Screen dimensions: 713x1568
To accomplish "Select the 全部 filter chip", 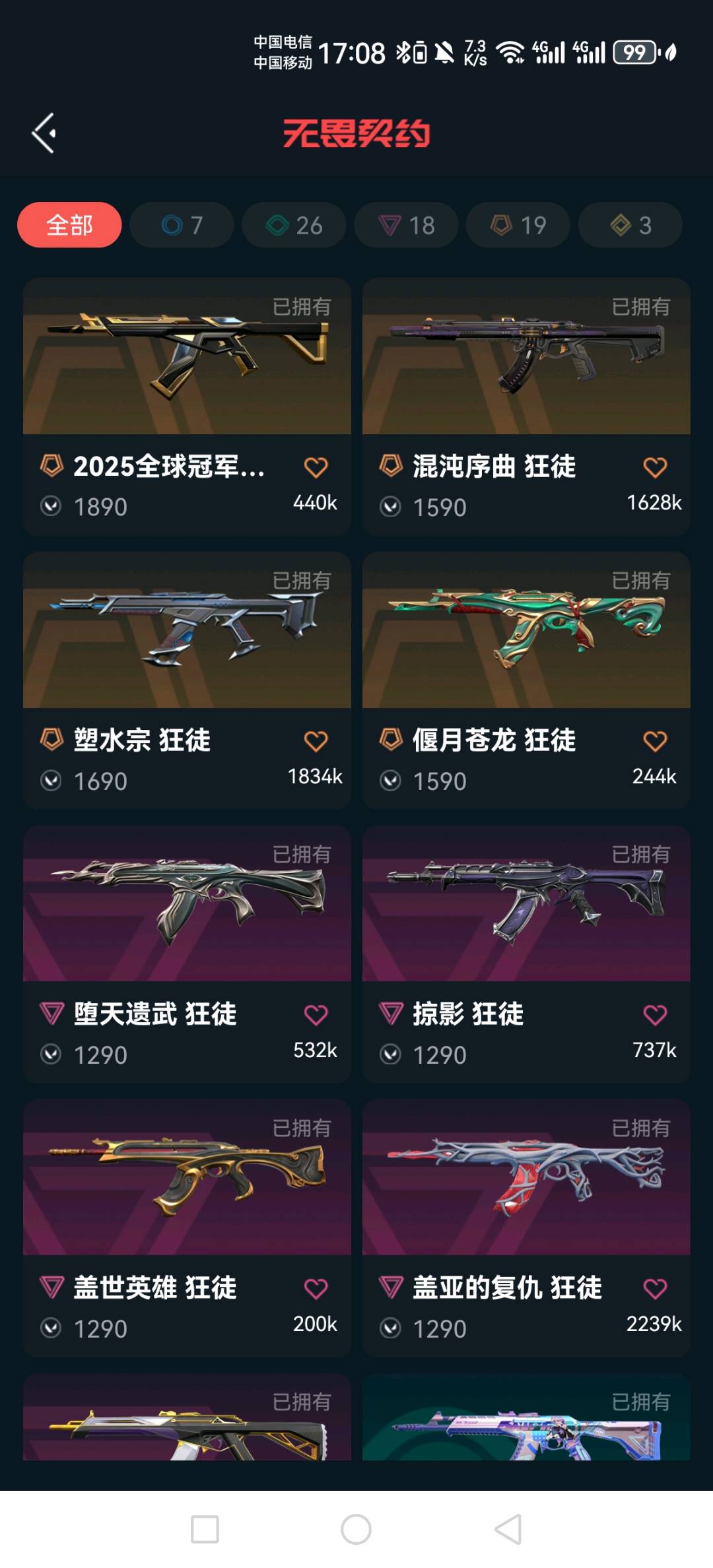I will tap(69, 225).
